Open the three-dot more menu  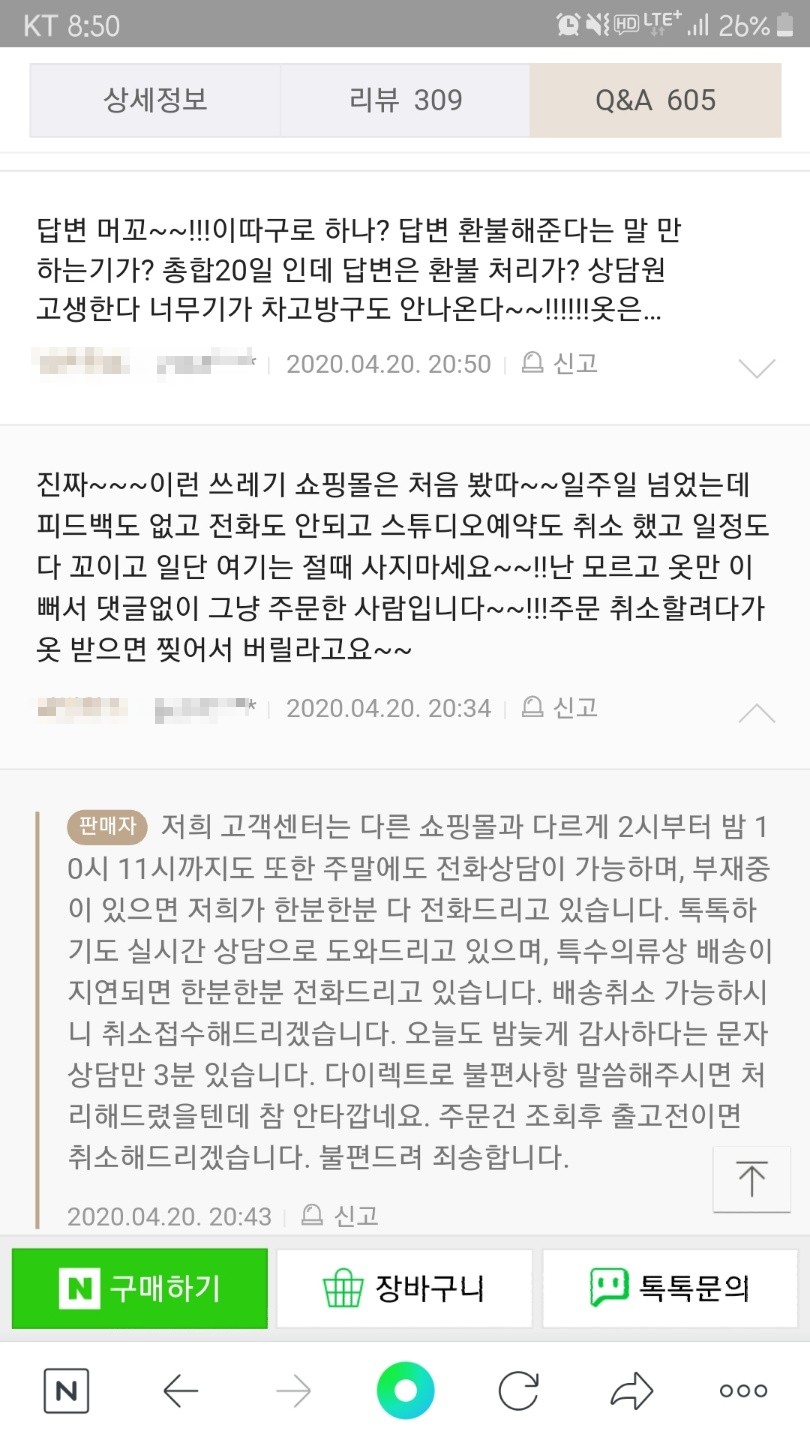coord(743,1391)
